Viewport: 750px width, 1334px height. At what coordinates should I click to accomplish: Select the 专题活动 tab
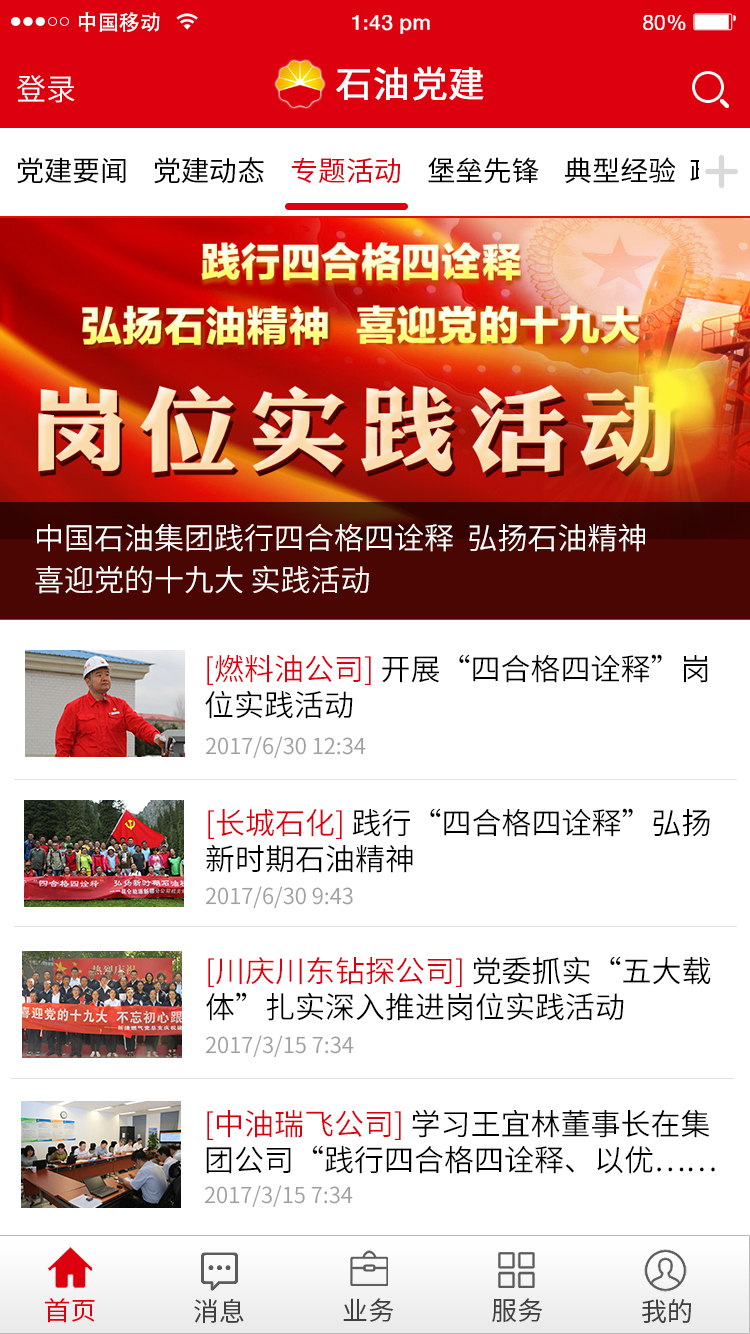pos(346,171)
